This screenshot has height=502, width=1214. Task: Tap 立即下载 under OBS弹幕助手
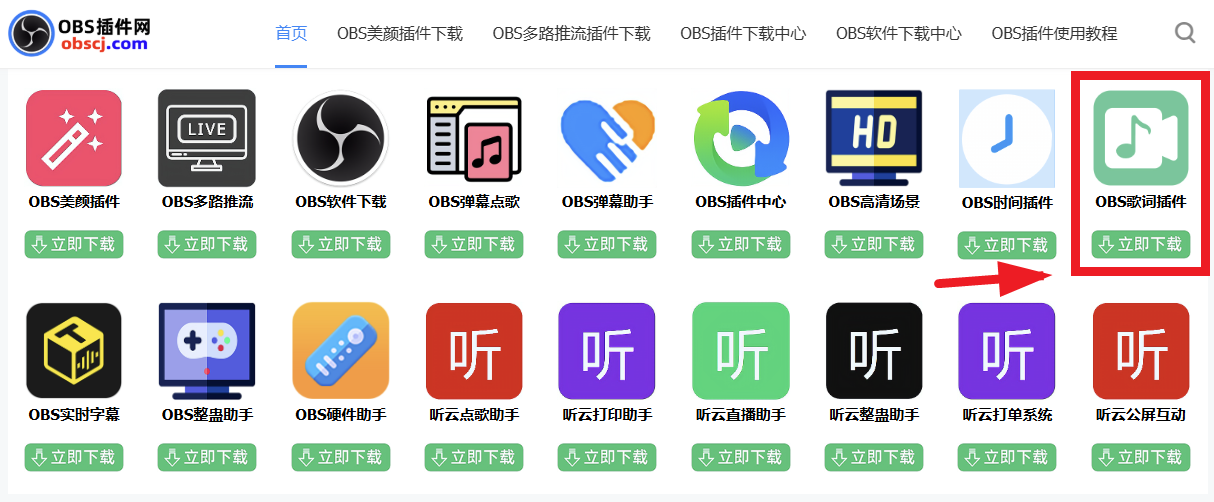[607, 244]
